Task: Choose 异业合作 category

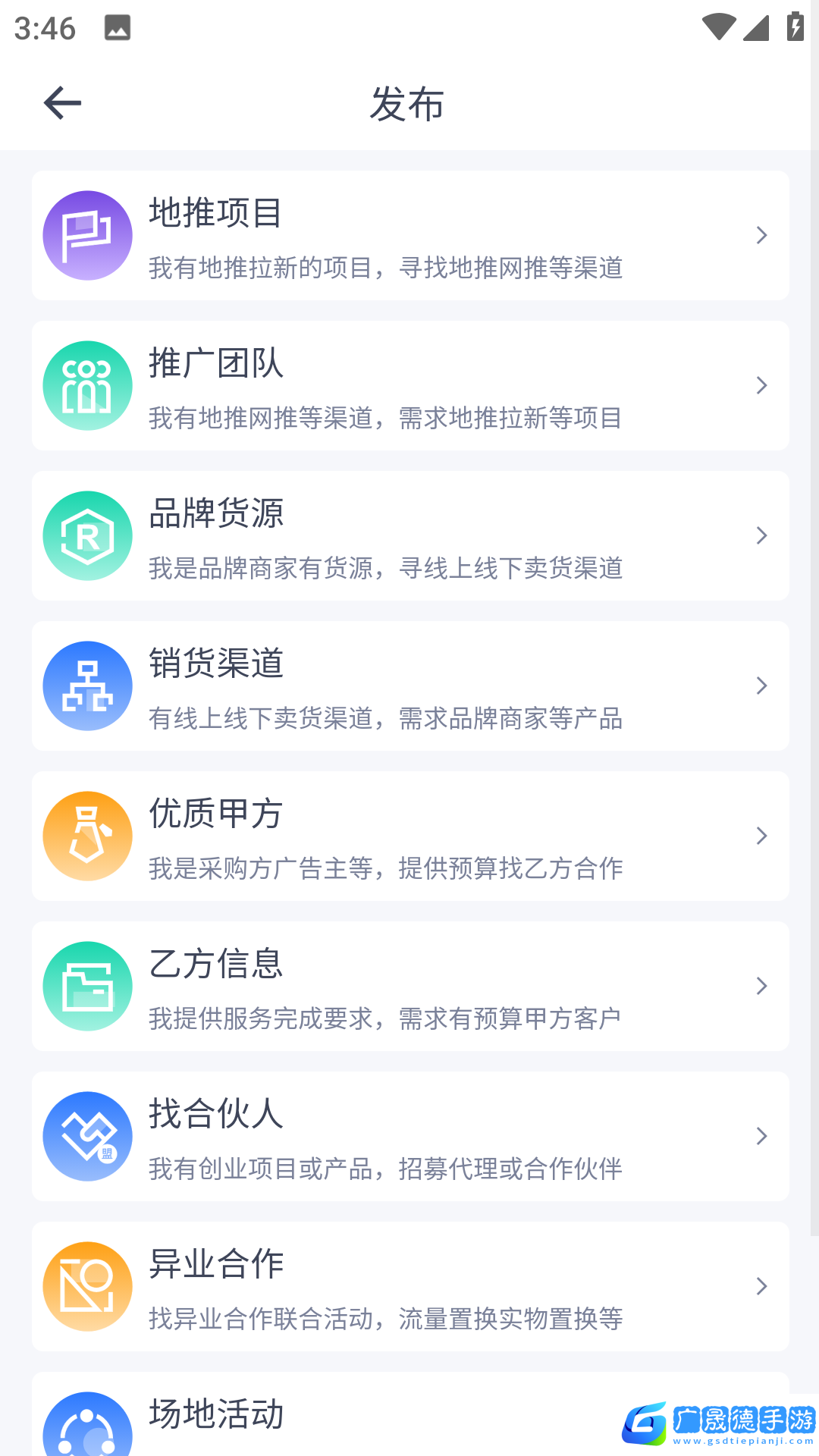Action: 409,1287
